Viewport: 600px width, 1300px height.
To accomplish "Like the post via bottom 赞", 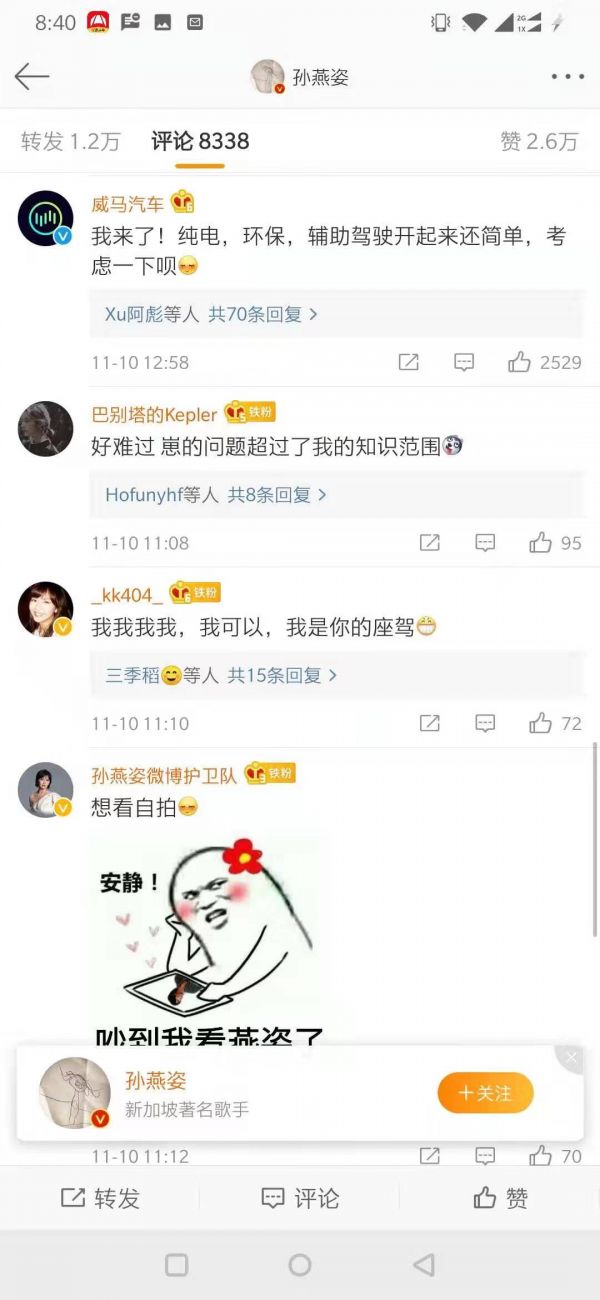I will pos(500,1198).
